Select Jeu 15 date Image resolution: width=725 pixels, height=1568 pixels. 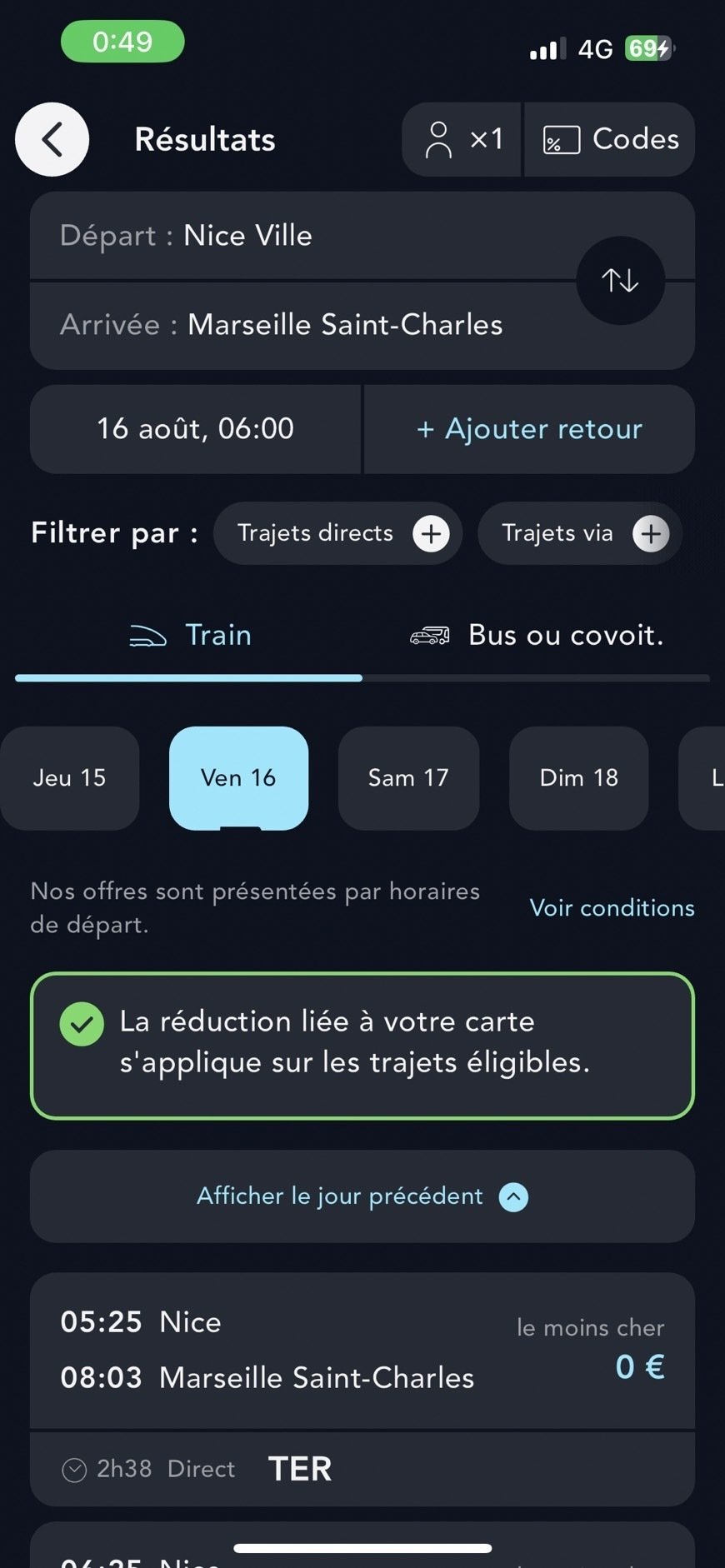click(x=70, y=778)
